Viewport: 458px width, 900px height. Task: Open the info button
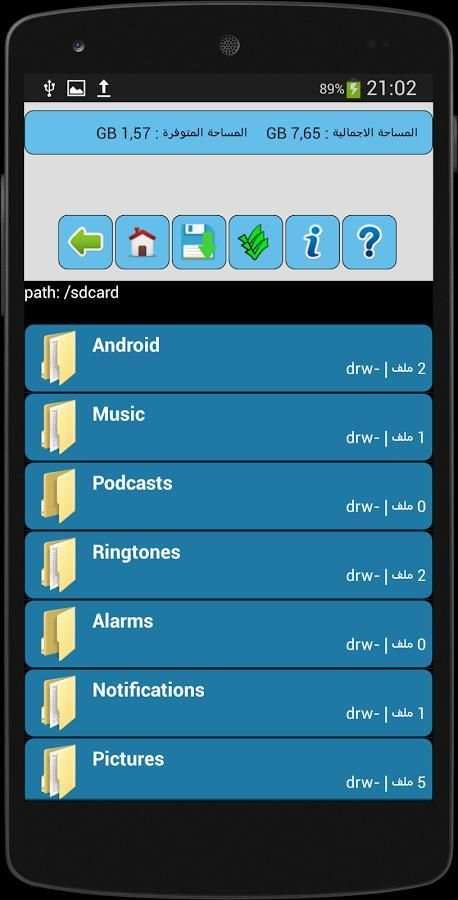[x=313, y=242]
